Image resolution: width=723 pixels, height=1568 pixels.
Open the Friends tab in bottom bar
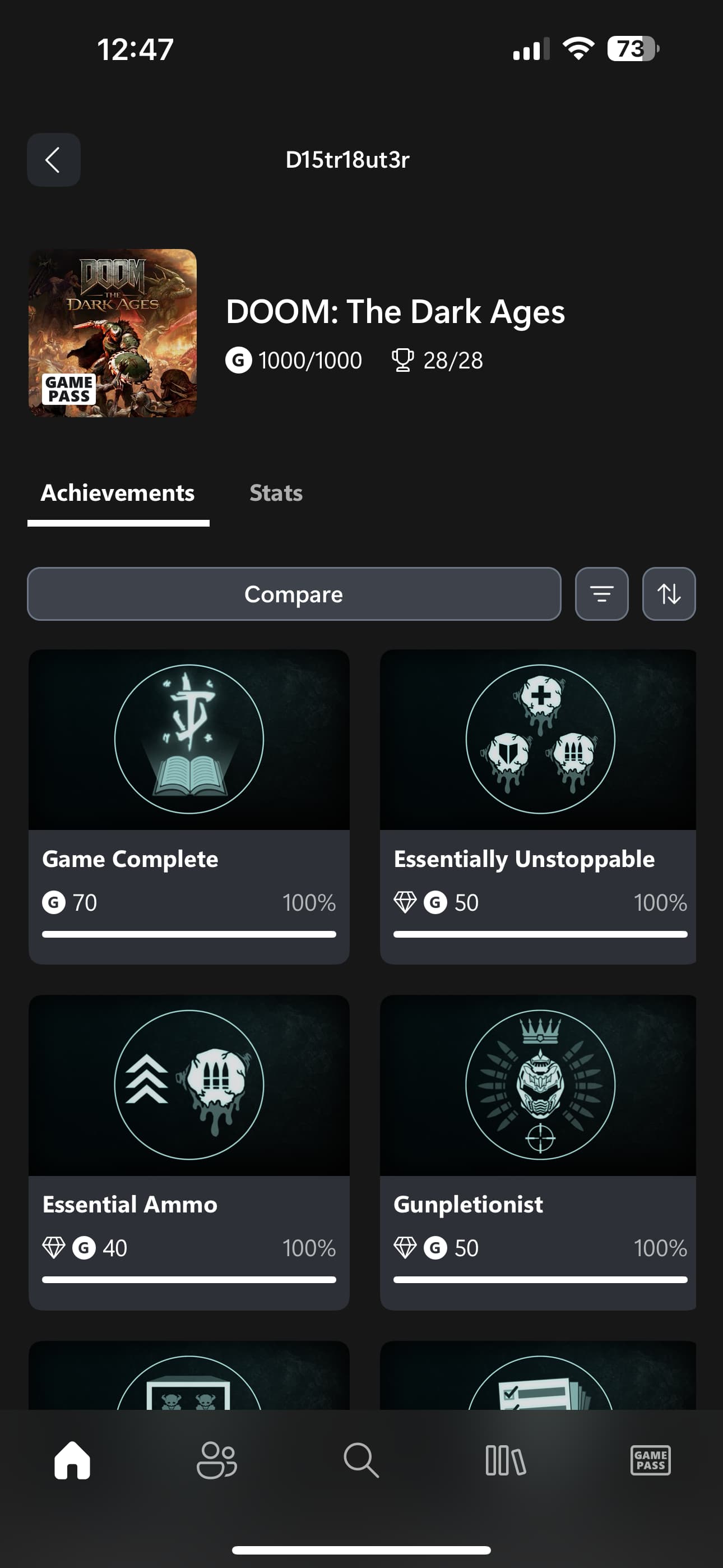(x=217, y=1460)
